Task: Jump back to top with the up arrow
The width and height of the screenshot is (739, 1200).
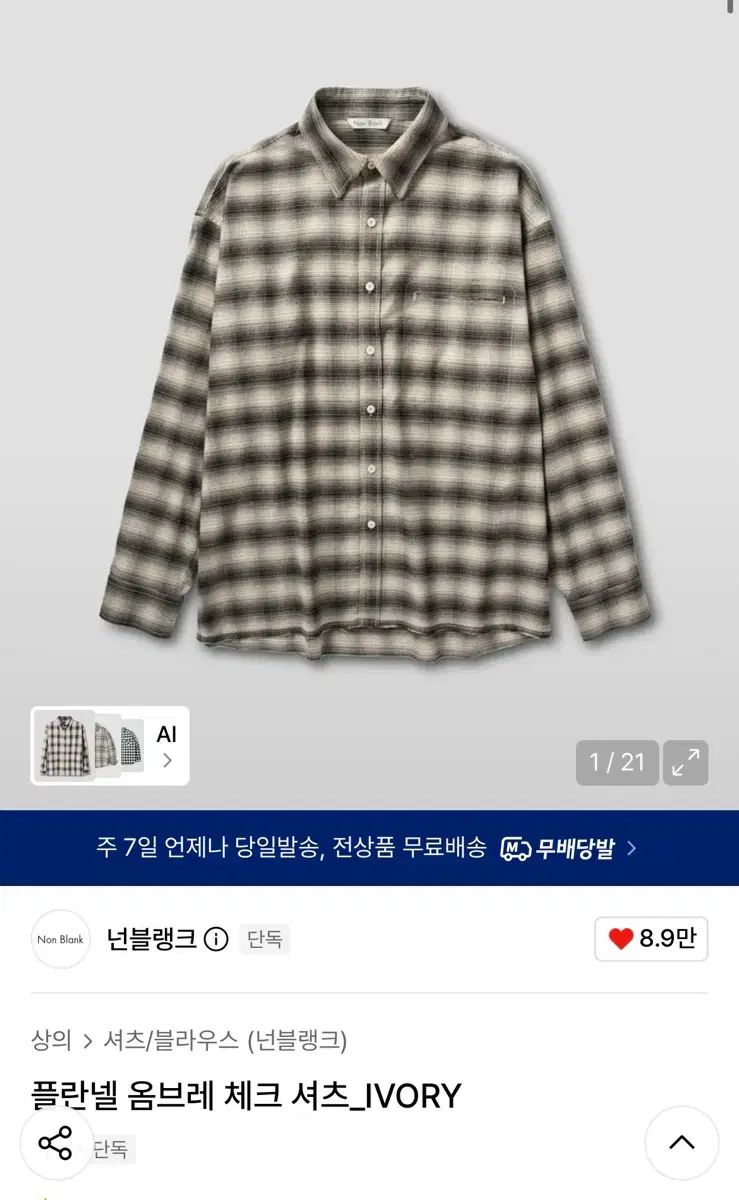Action: pos(682,1142)
